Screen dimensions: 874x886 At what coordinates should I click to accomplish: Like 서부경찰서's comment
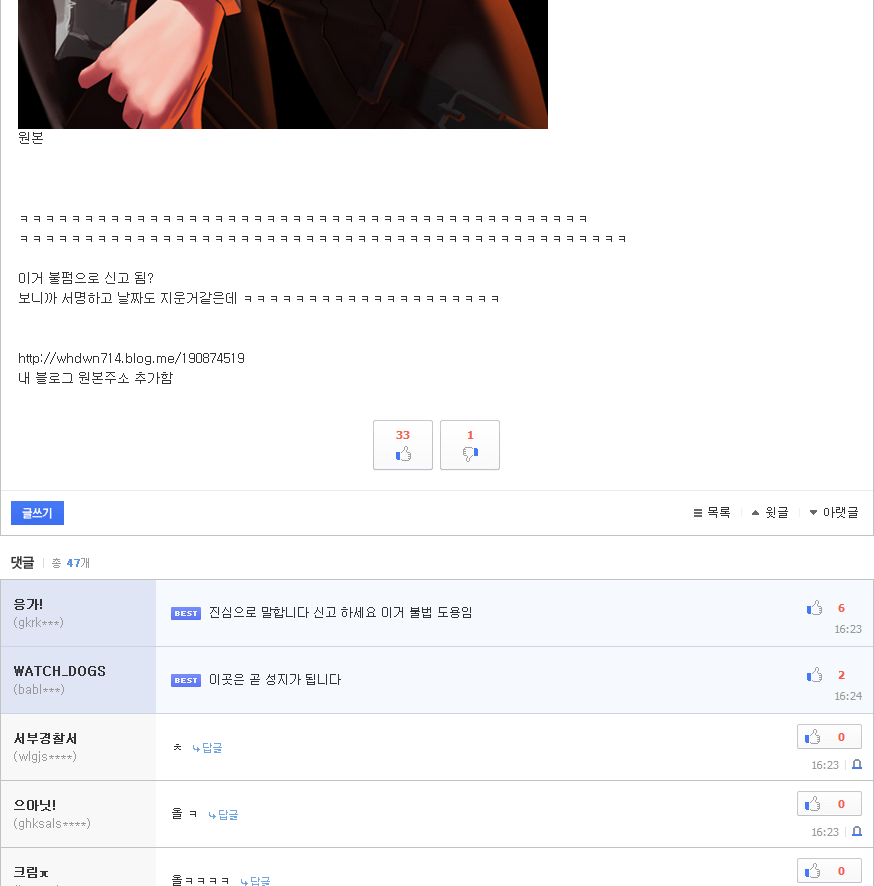[829, 737]
